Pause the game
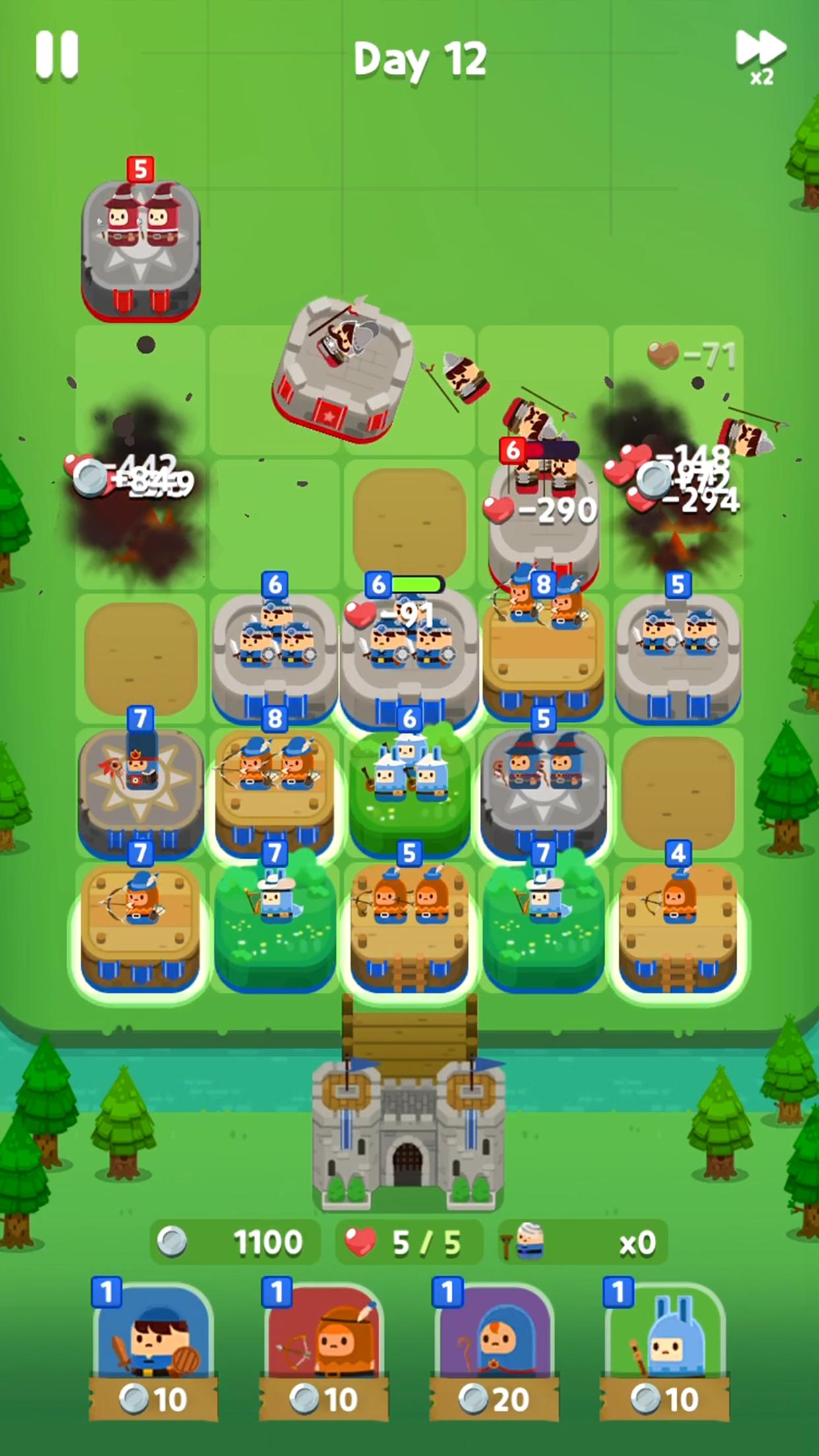 click(57, 55)
